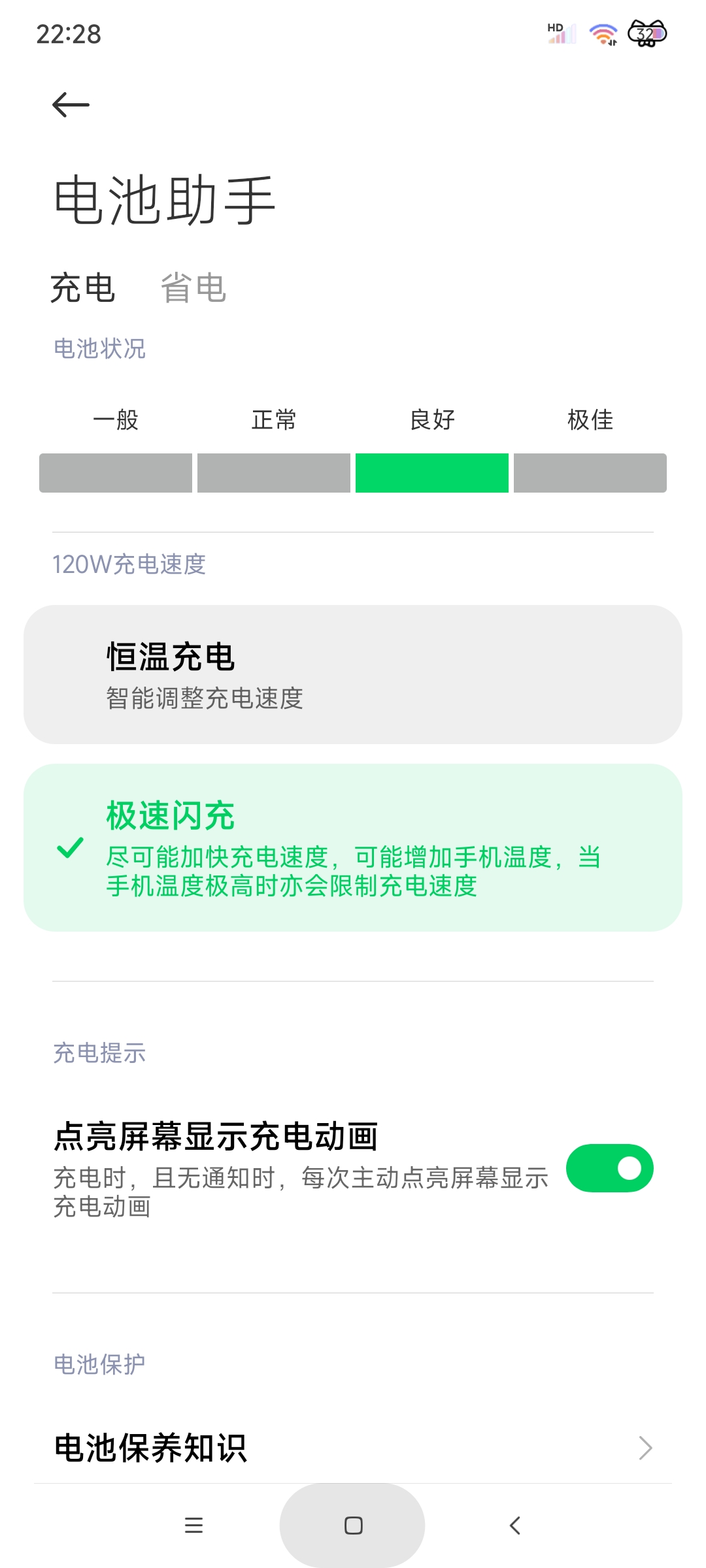Select 极速闪充 charging mode

[353, 847]
